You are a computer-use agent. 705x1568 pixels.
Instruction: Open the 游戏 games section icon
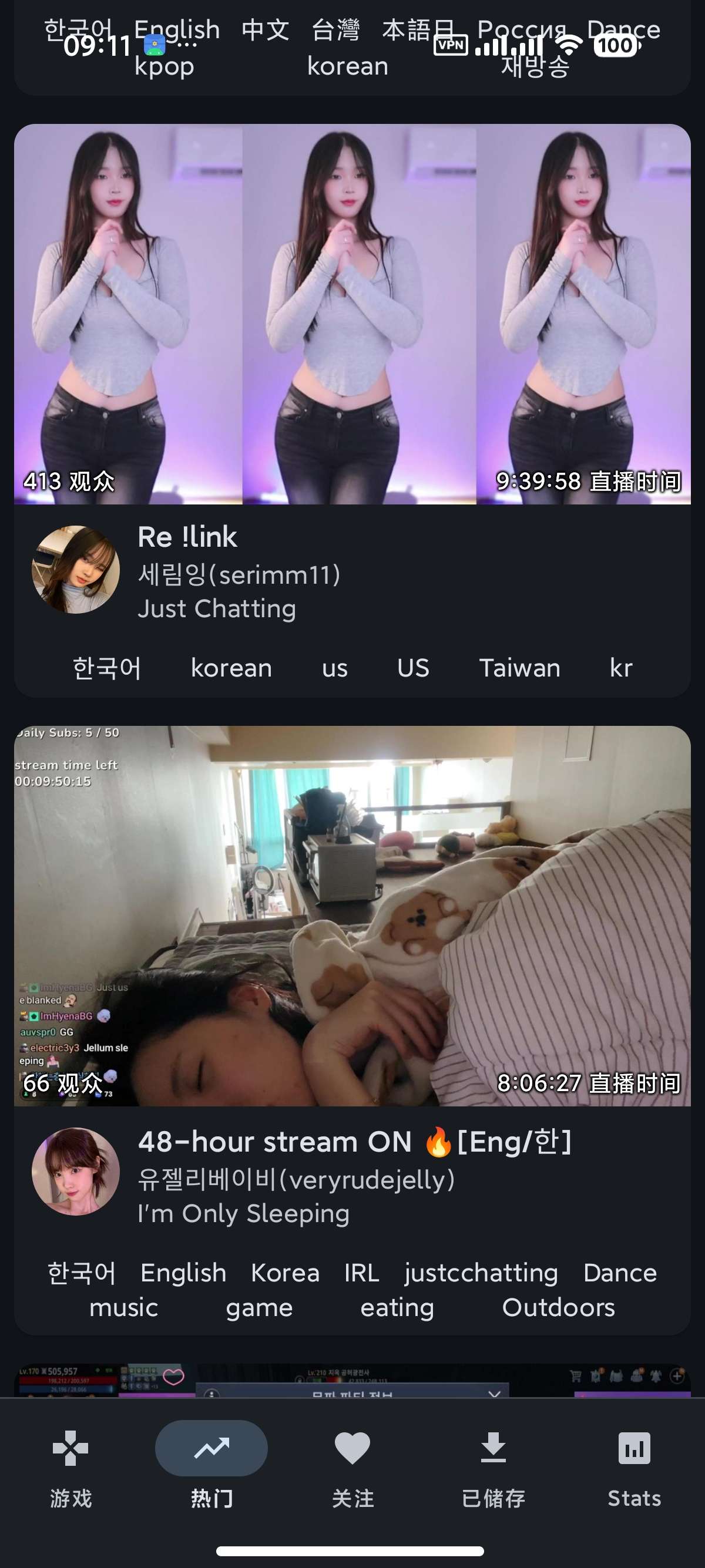[x=69, y=1449]
